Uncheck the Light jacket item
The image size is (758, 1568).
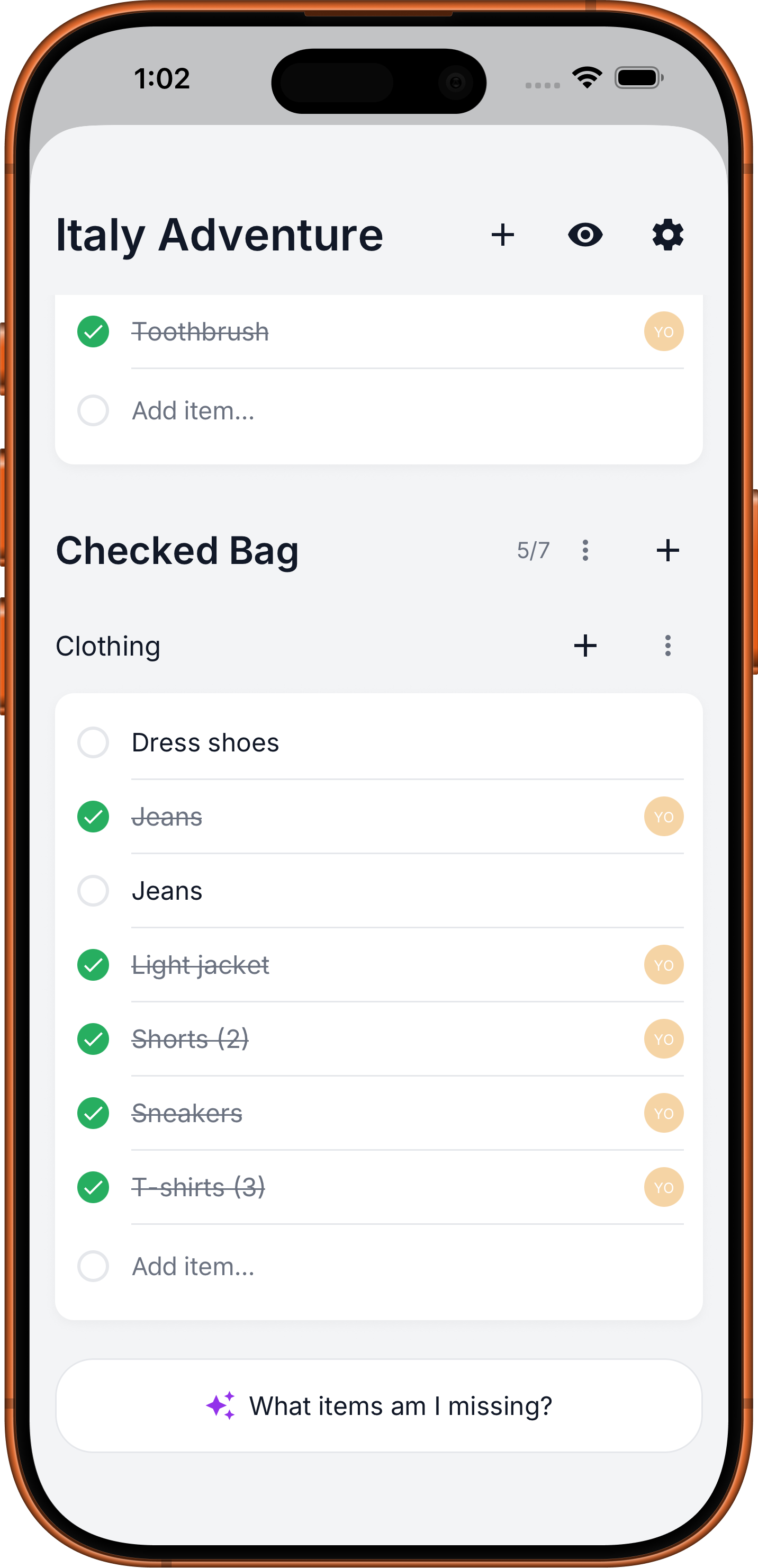coord(93,965)
